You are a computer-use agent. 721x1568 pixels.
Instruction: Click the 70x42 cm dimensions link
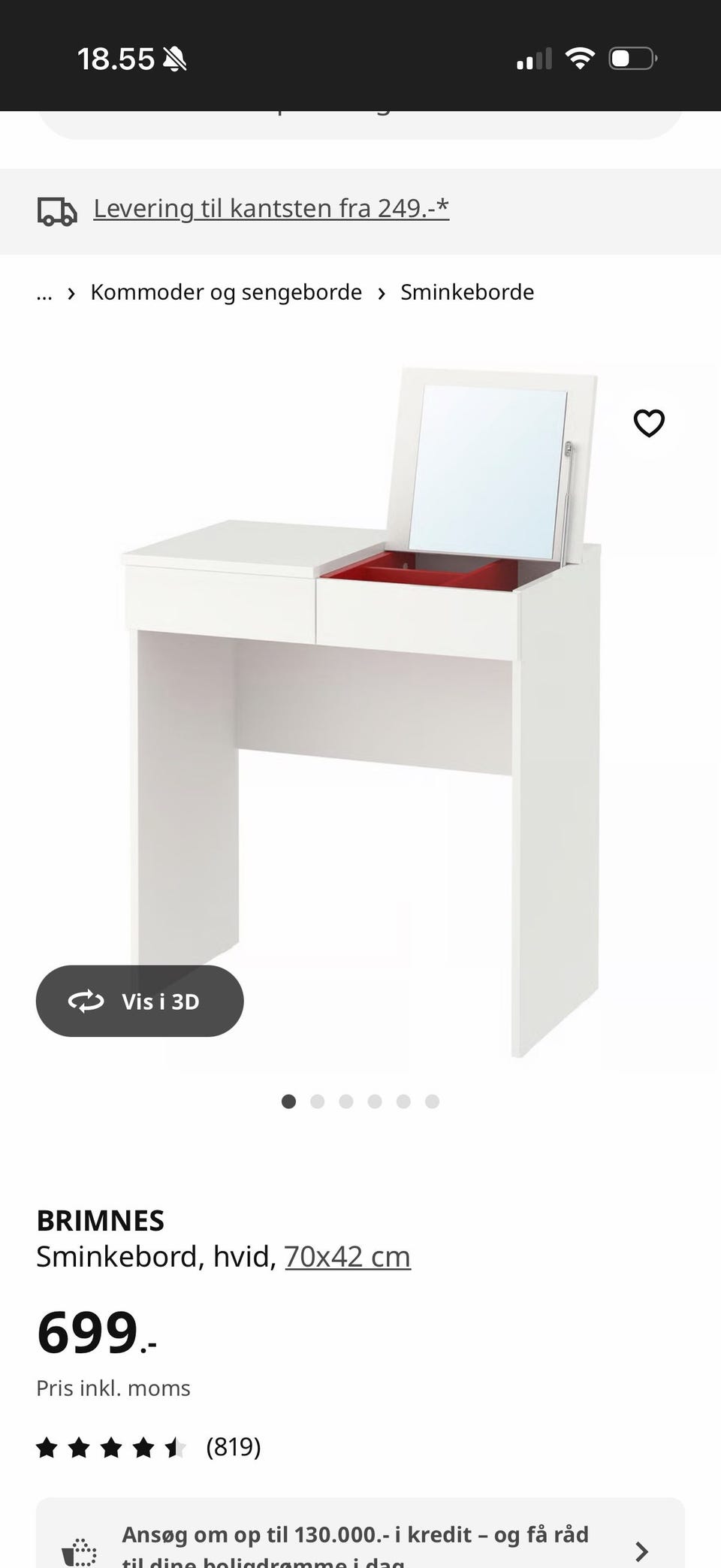[347, 1255]
